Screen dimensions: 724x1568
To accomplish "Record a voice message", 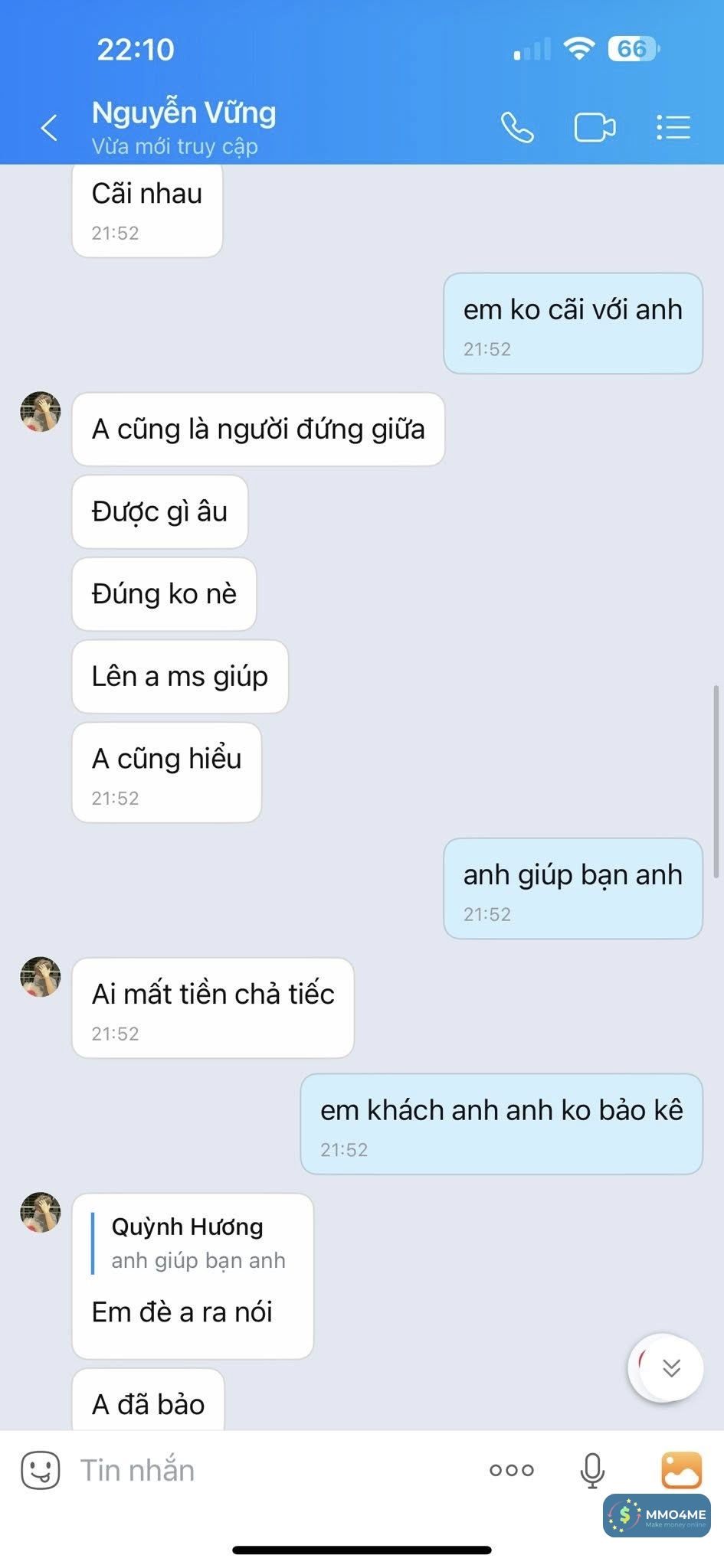I will tap(592, 1470).
